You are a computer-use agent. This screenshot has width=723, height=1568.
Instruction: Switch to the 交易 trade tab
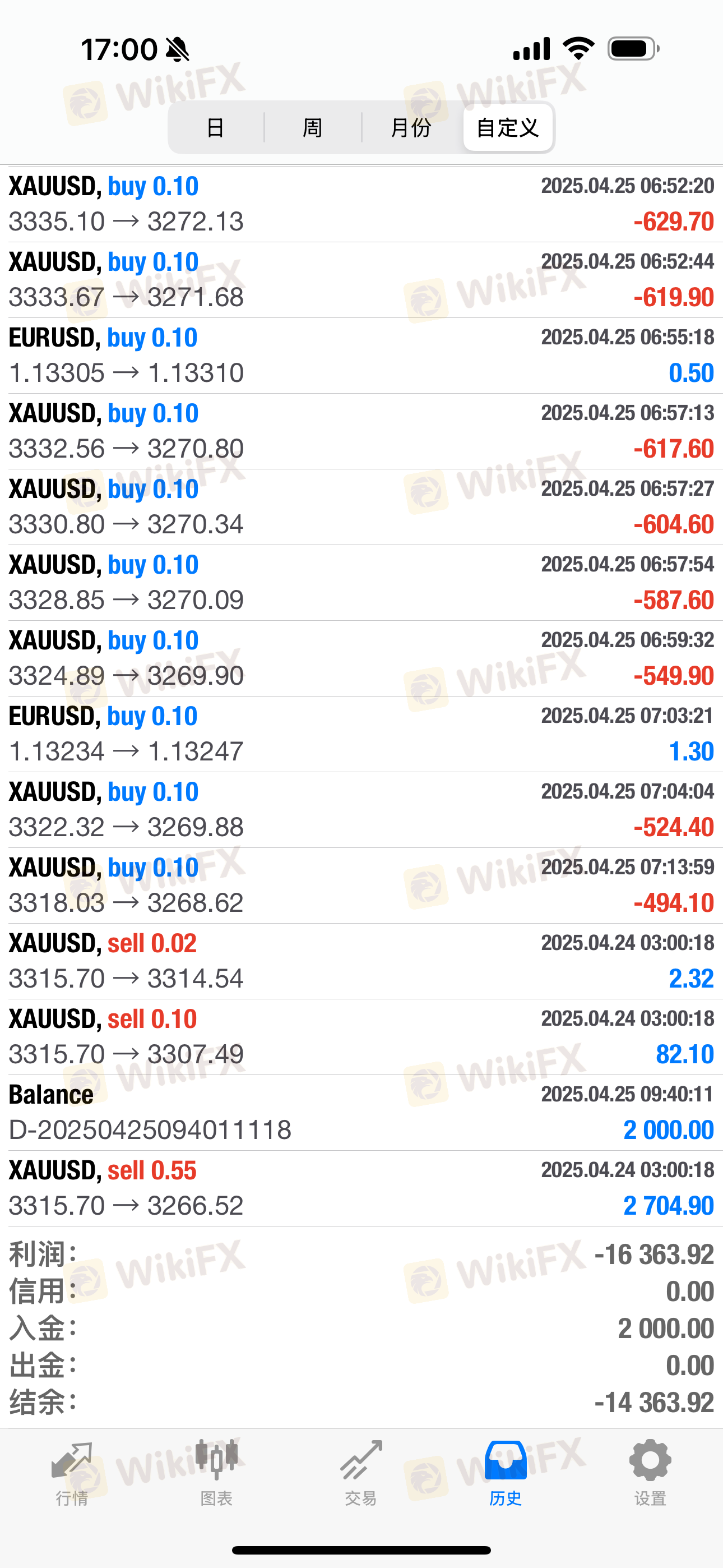tap(361, 1472)
